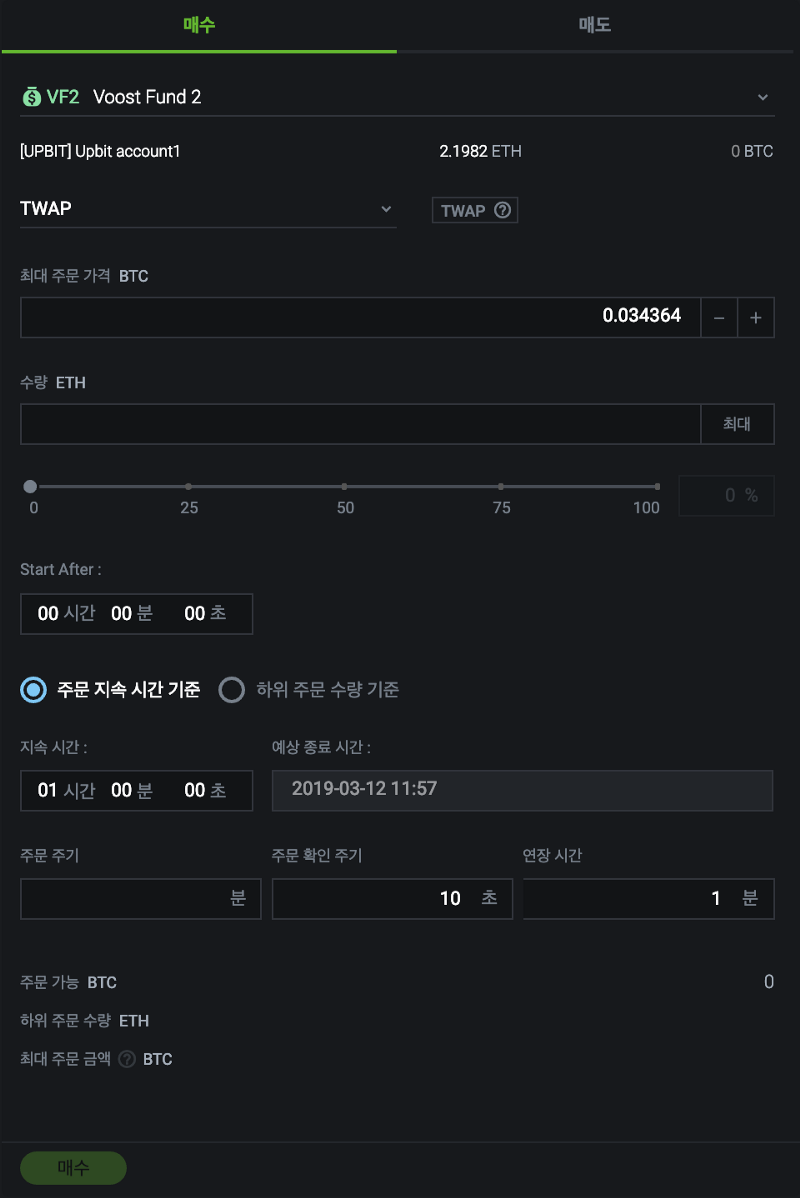
Task: Click the 최대 주문 가격 price input
Action: 360,317
